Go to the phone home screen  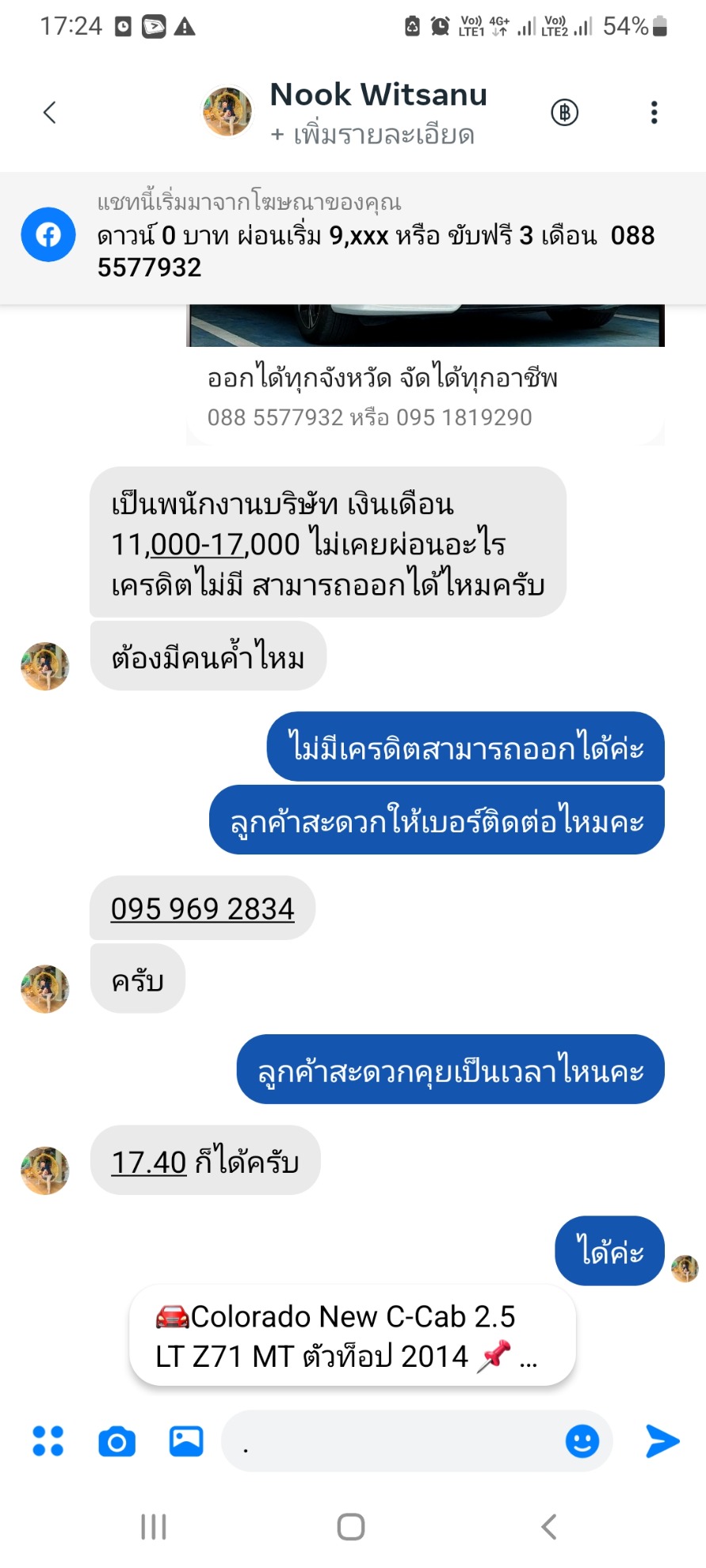[351, 1526]
